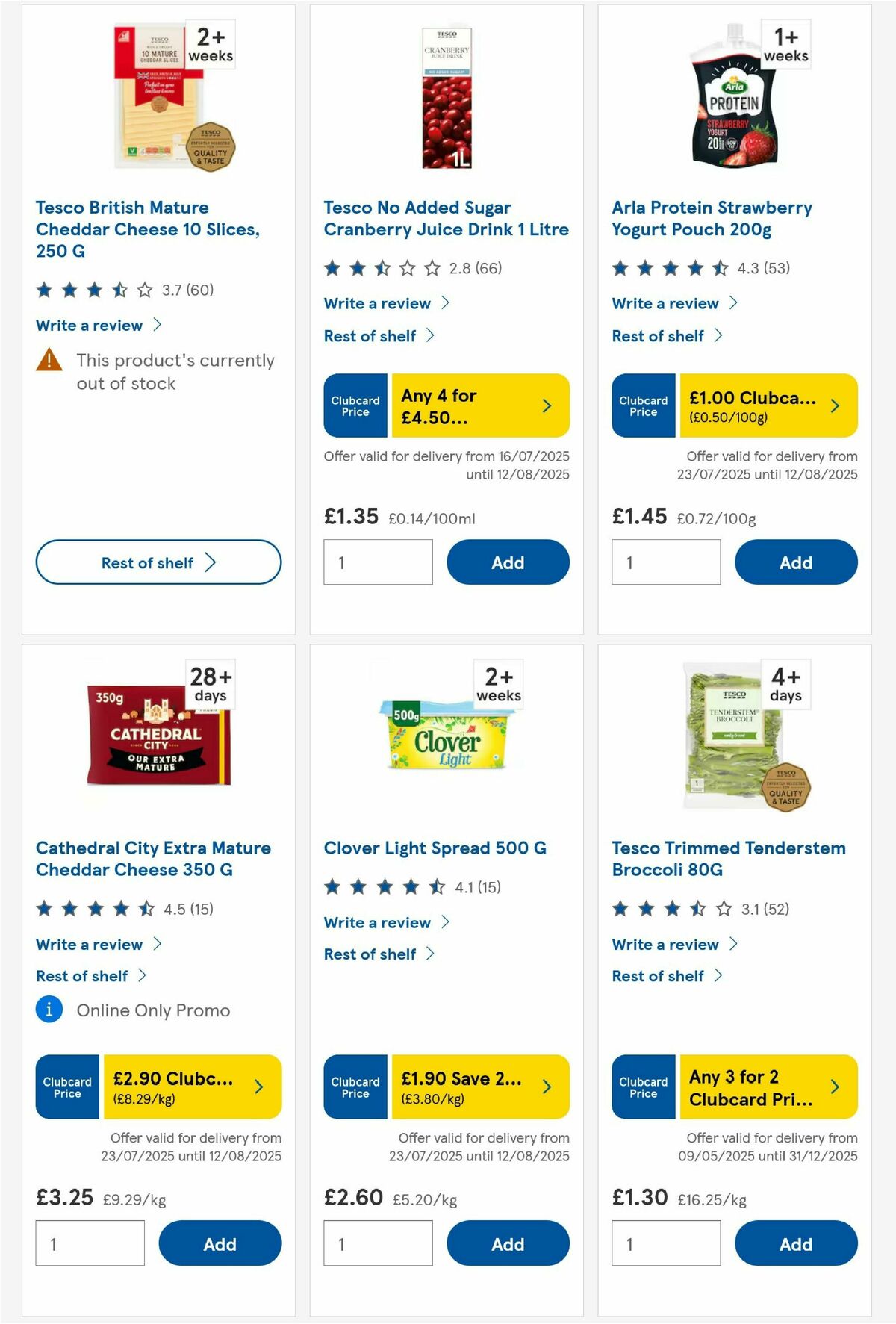Click the Clubcard badge on Arla yogurt
Screen dimensions: 896x1324
click(642, 405)
